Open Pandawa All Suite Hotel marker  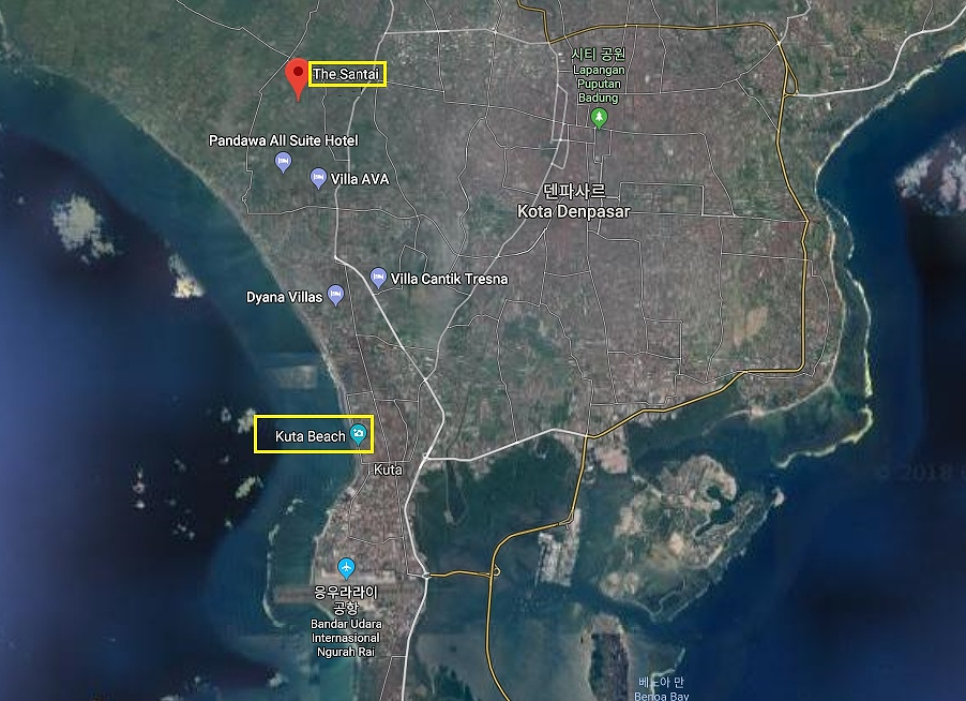coord(283,162)
